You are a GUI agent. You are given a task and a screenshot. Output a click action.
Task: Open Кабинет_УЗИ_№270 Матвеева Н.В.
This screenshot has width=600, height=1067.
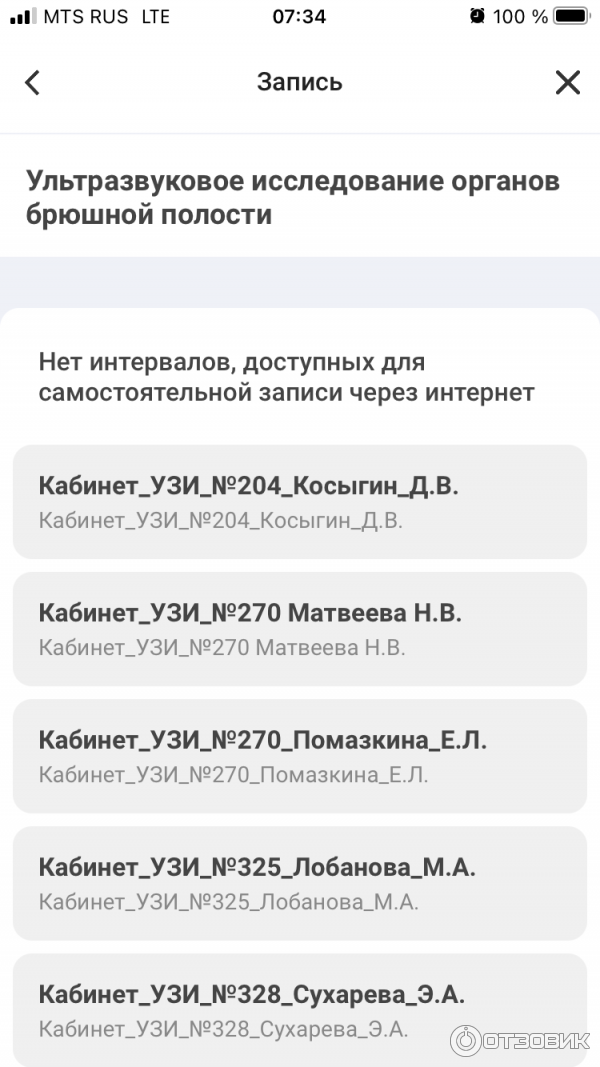point(299,629)
